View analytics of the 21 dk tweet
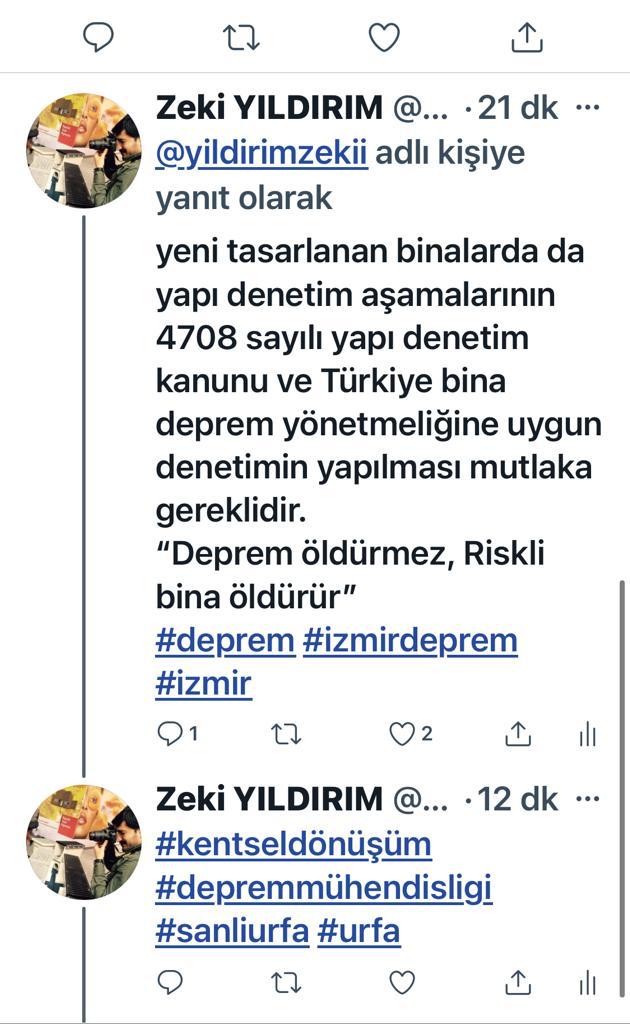 588,734
